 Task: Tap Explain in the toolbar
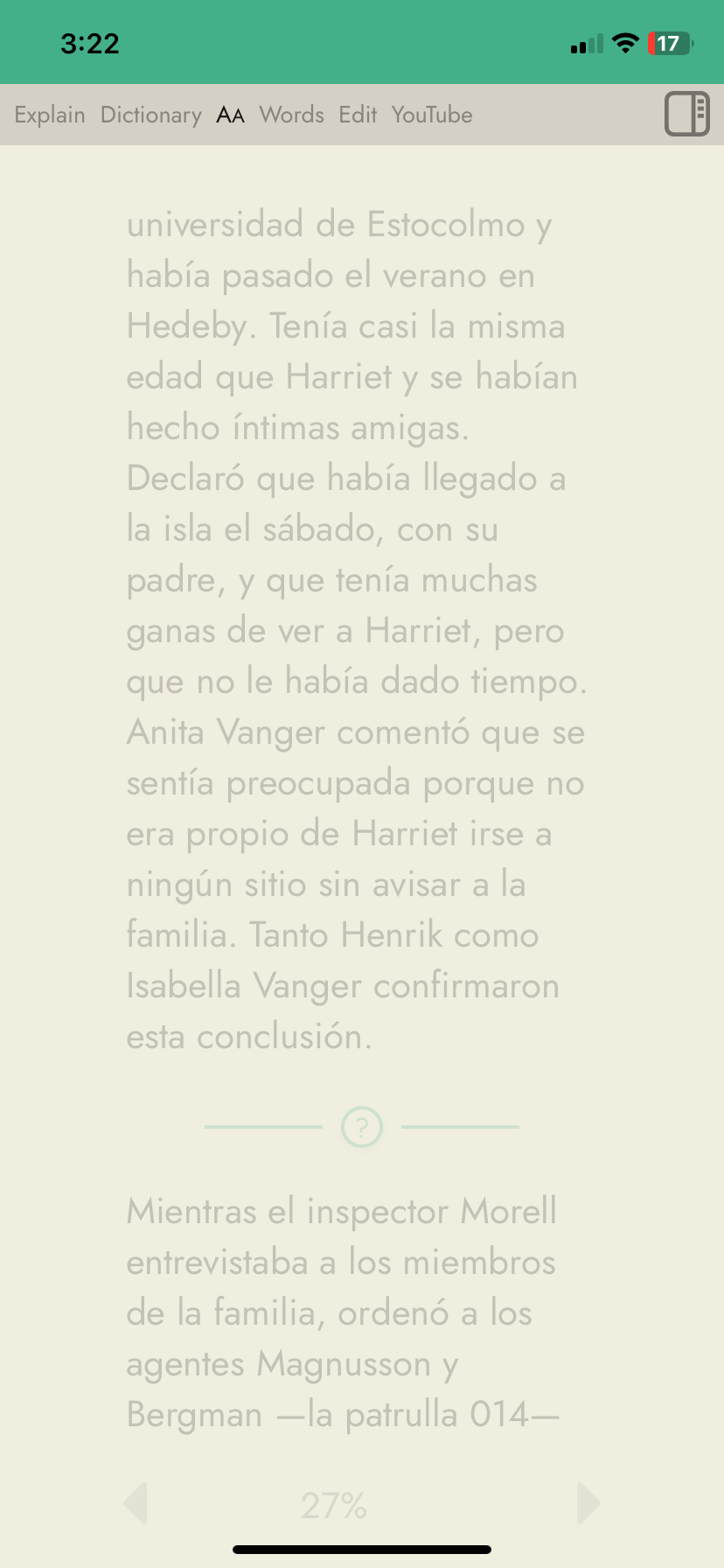[x=50, y=115]
